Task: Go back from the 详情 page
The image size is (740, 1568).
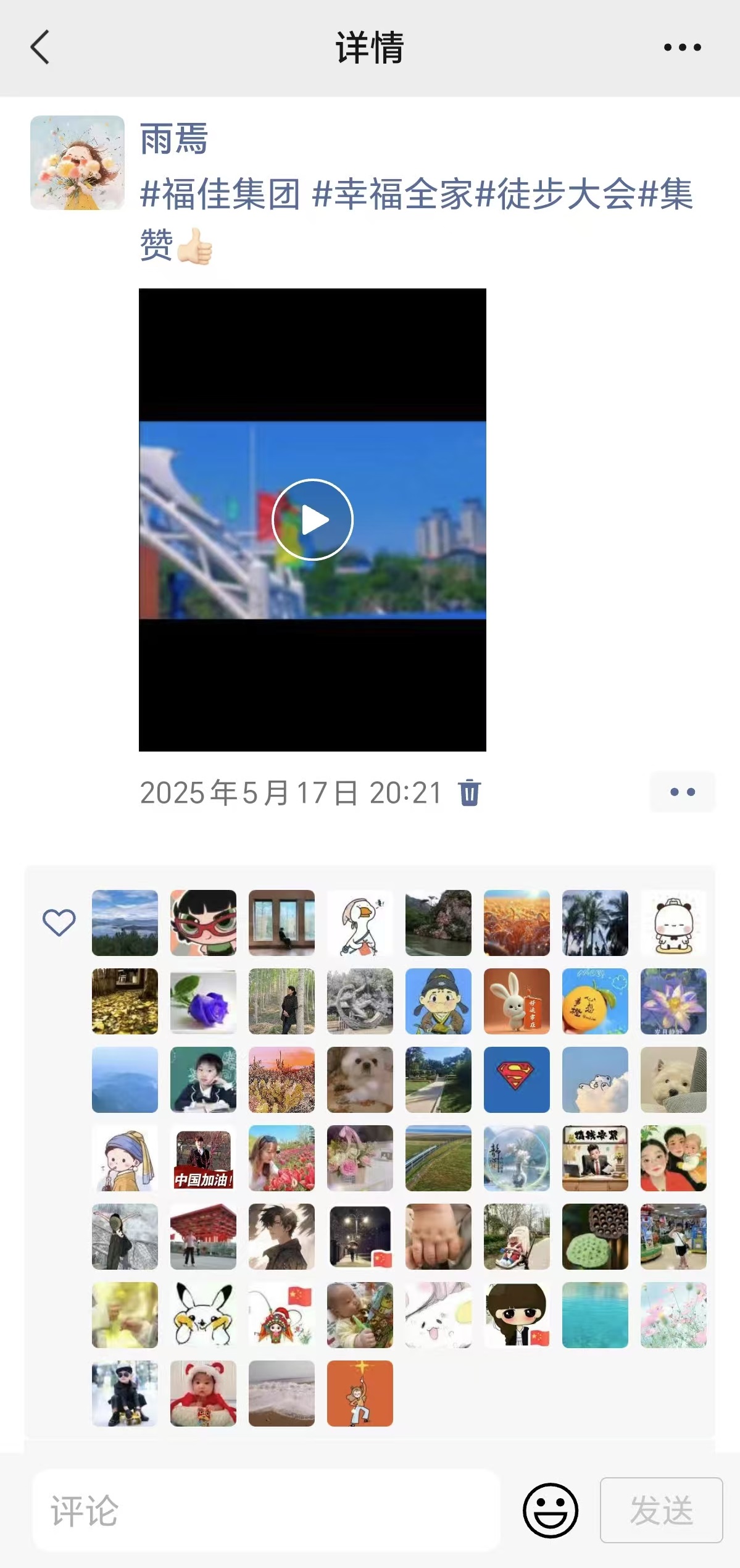Action: [40, 47]
